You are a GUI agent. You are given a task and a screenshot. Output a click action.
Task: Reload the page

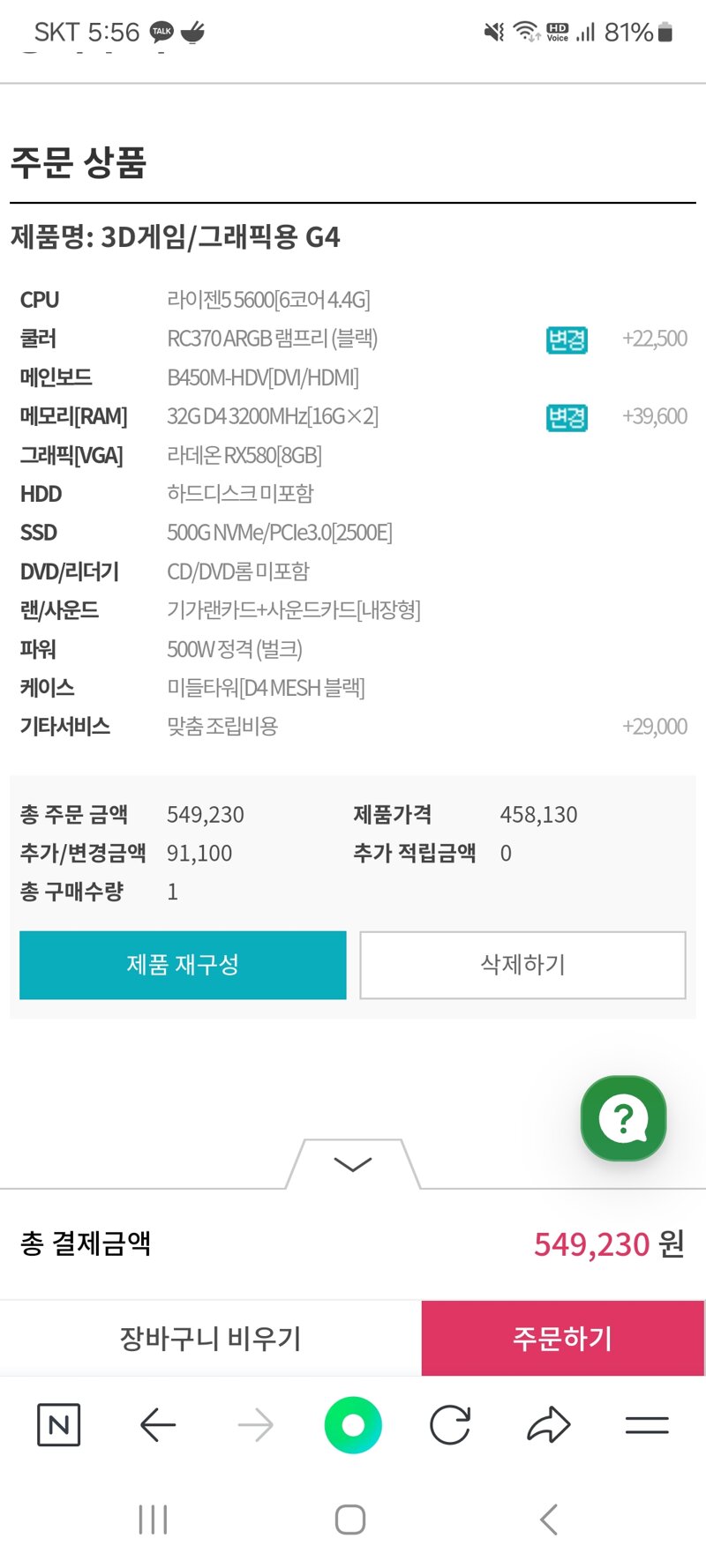click(450, 1425)
